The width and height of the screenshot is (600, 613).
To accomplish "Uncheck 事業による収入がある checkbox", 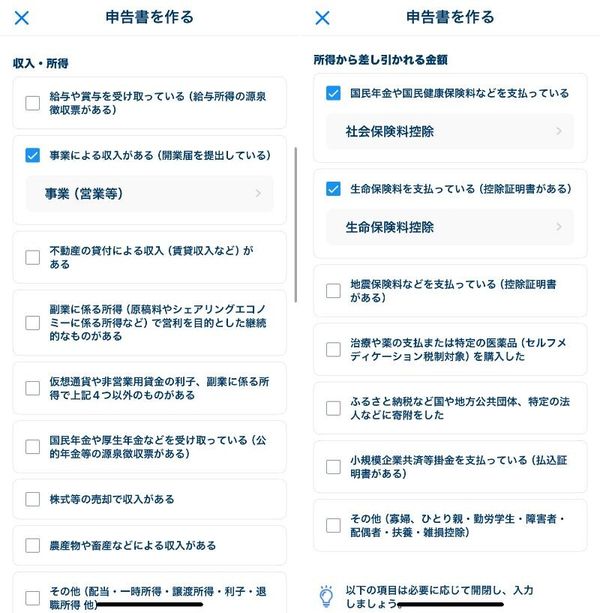I will pos(32,155).
